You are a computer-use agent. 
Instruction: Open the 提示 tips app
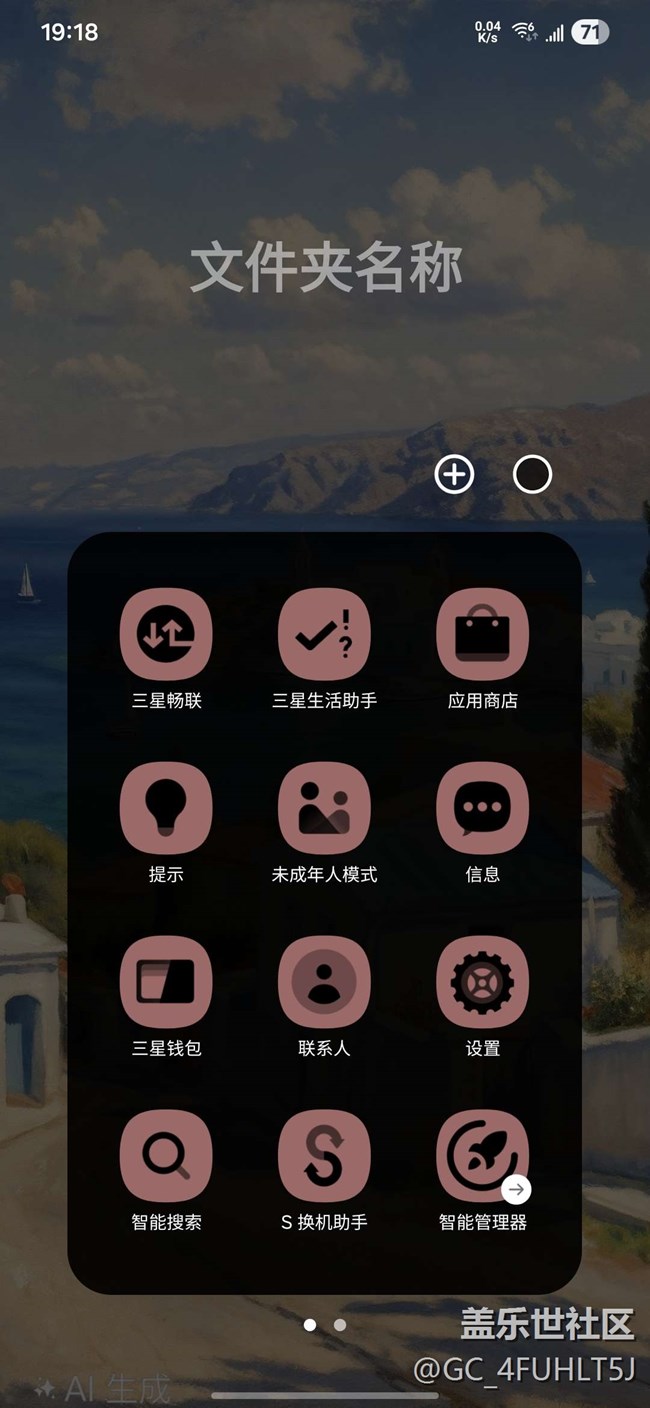click(166, 808)
